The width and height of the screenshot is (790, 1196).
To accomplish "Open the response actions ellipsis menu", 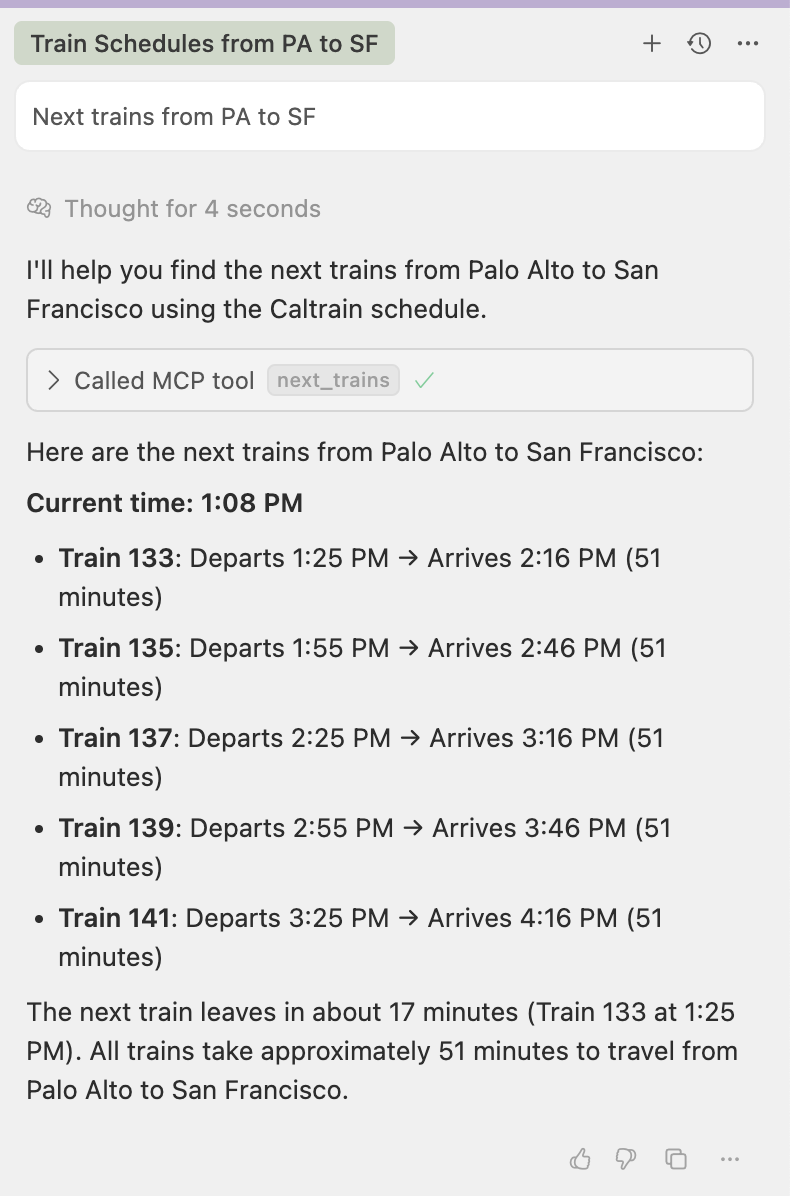I will coord(730,1158).
